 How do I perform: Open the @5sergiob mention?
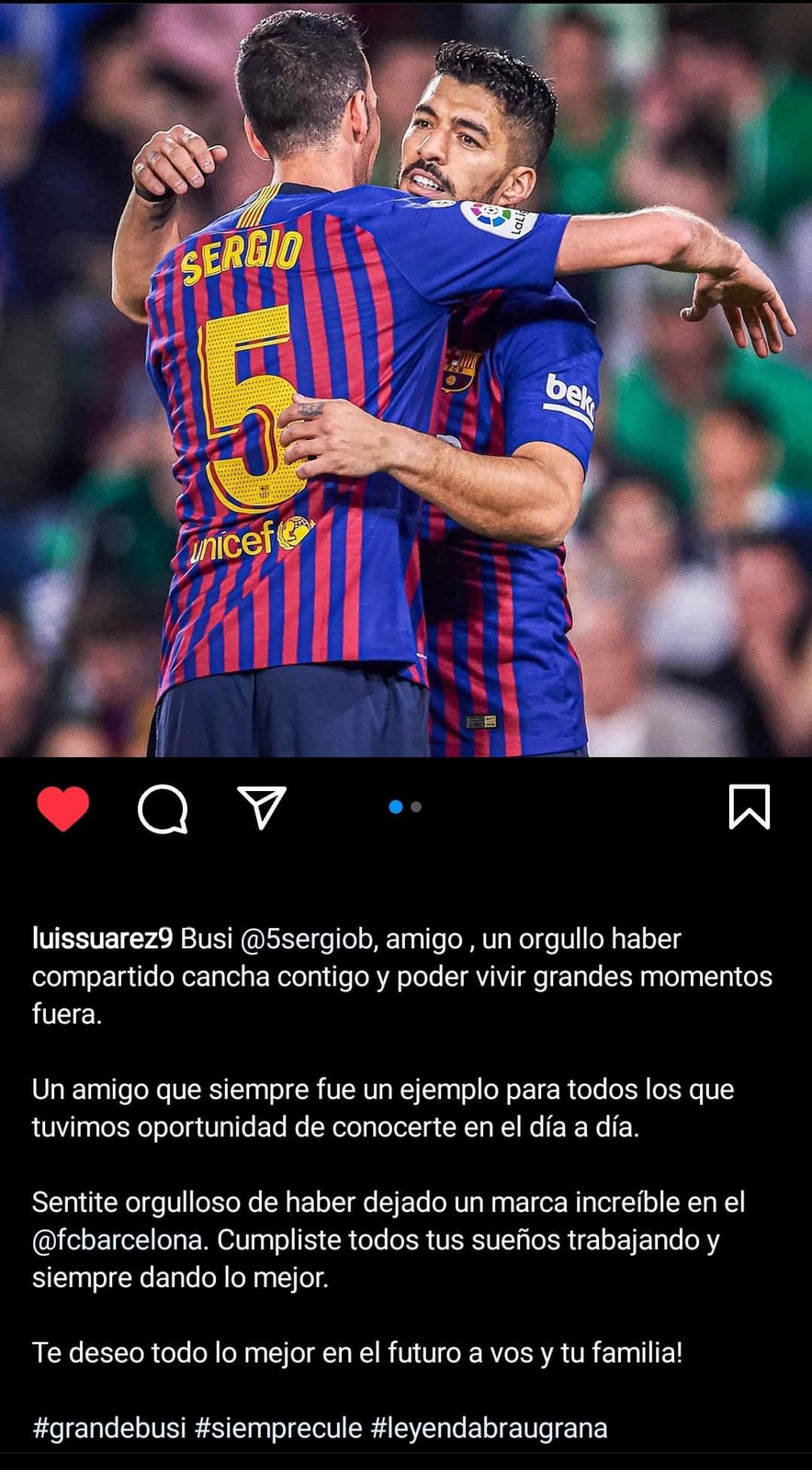pyautogui.click(x=306, y=939)
